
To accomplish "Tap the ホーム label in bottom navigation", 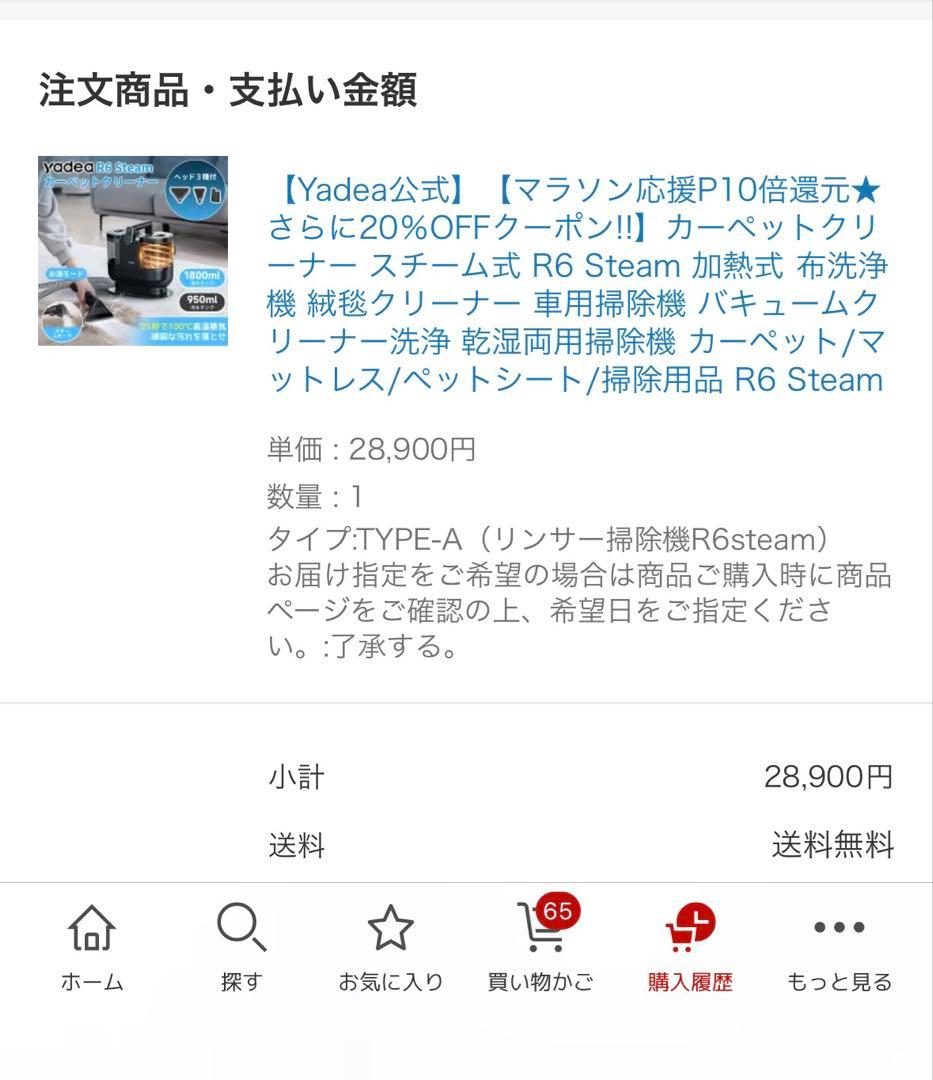I will point(92,981).
